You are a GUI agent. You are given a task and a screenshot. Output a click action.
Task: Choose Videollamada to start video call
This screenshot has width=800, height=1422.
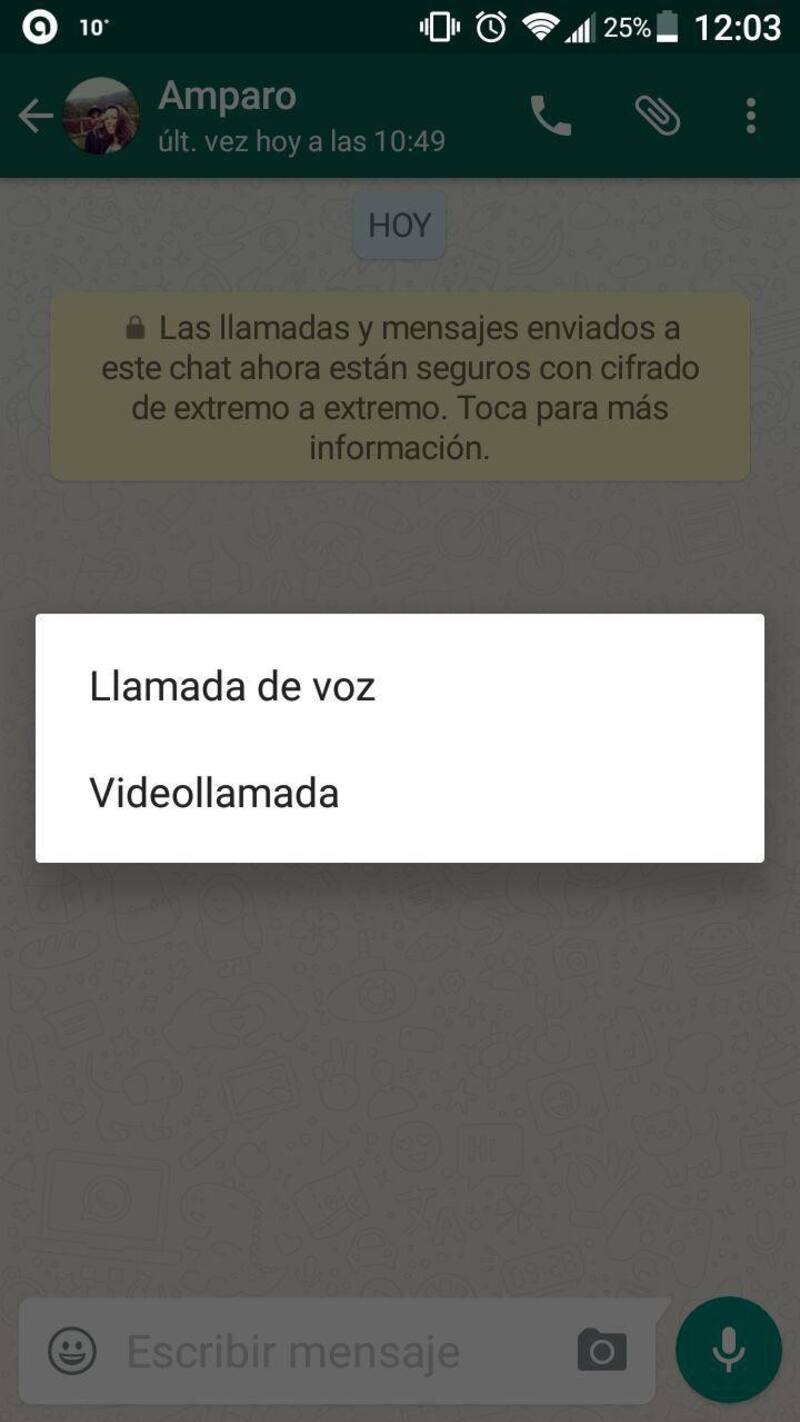[214, 793]
